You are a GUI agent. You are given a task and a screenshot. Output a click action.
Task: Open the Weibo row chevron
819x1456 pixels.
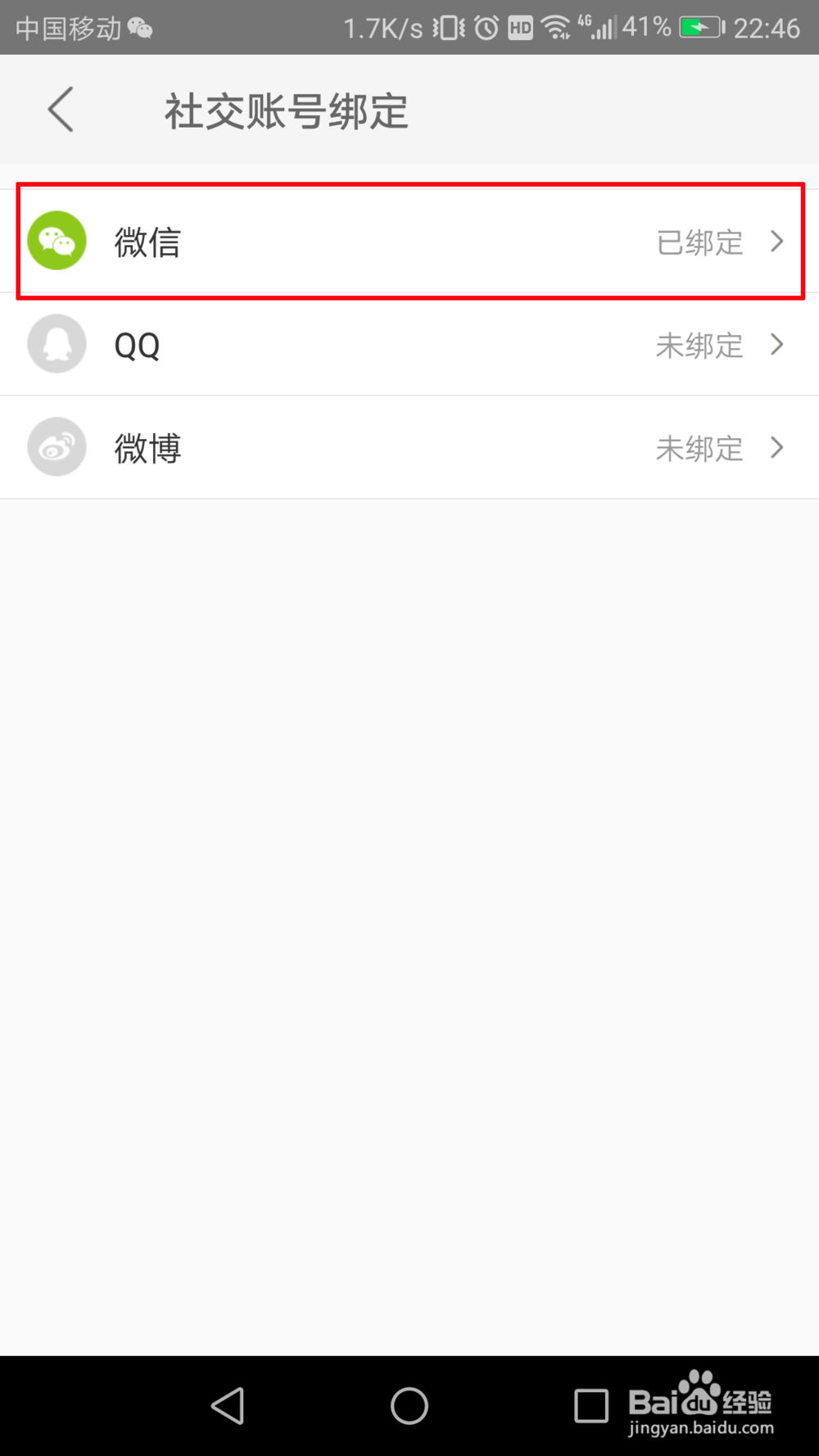(776, 448)
